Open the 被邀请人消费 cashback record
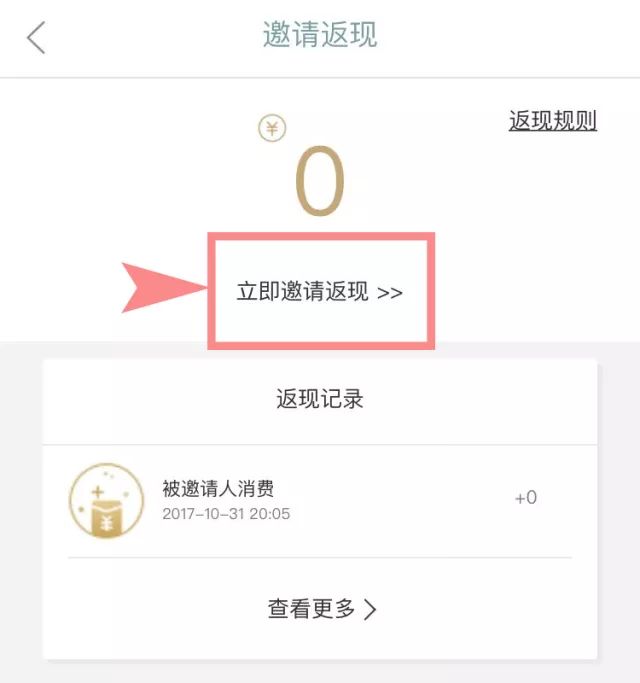 (319, 500)
